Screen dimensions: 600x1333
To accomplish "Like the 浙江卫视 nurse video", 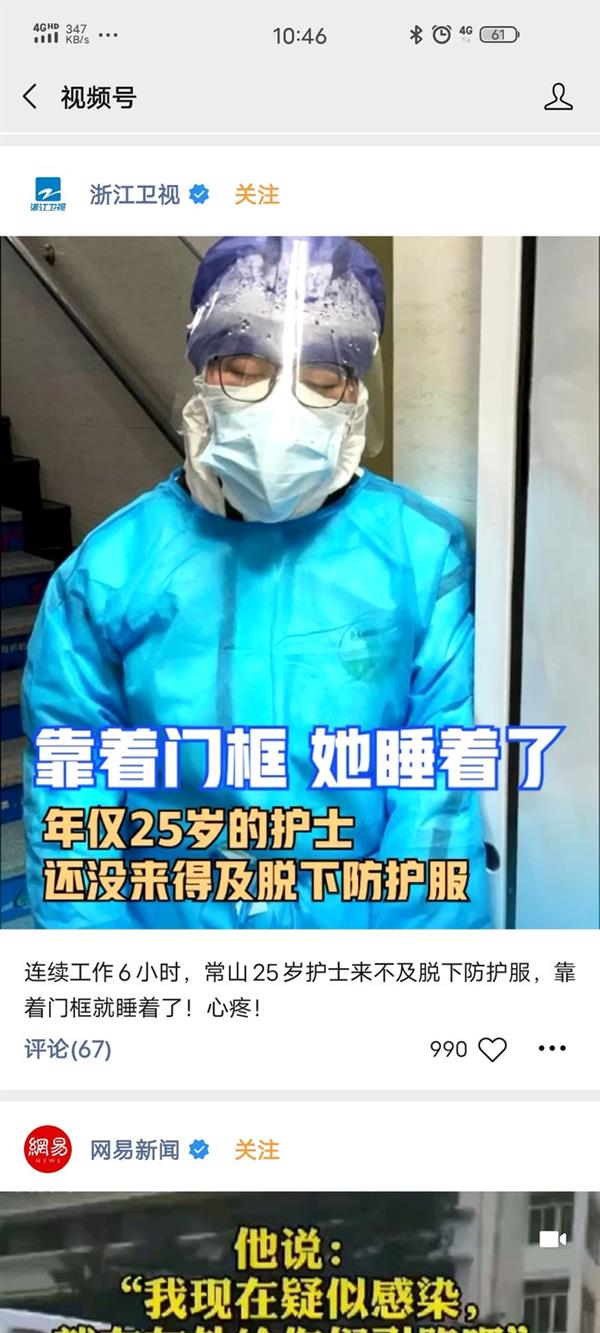I will pos(492,1049).
